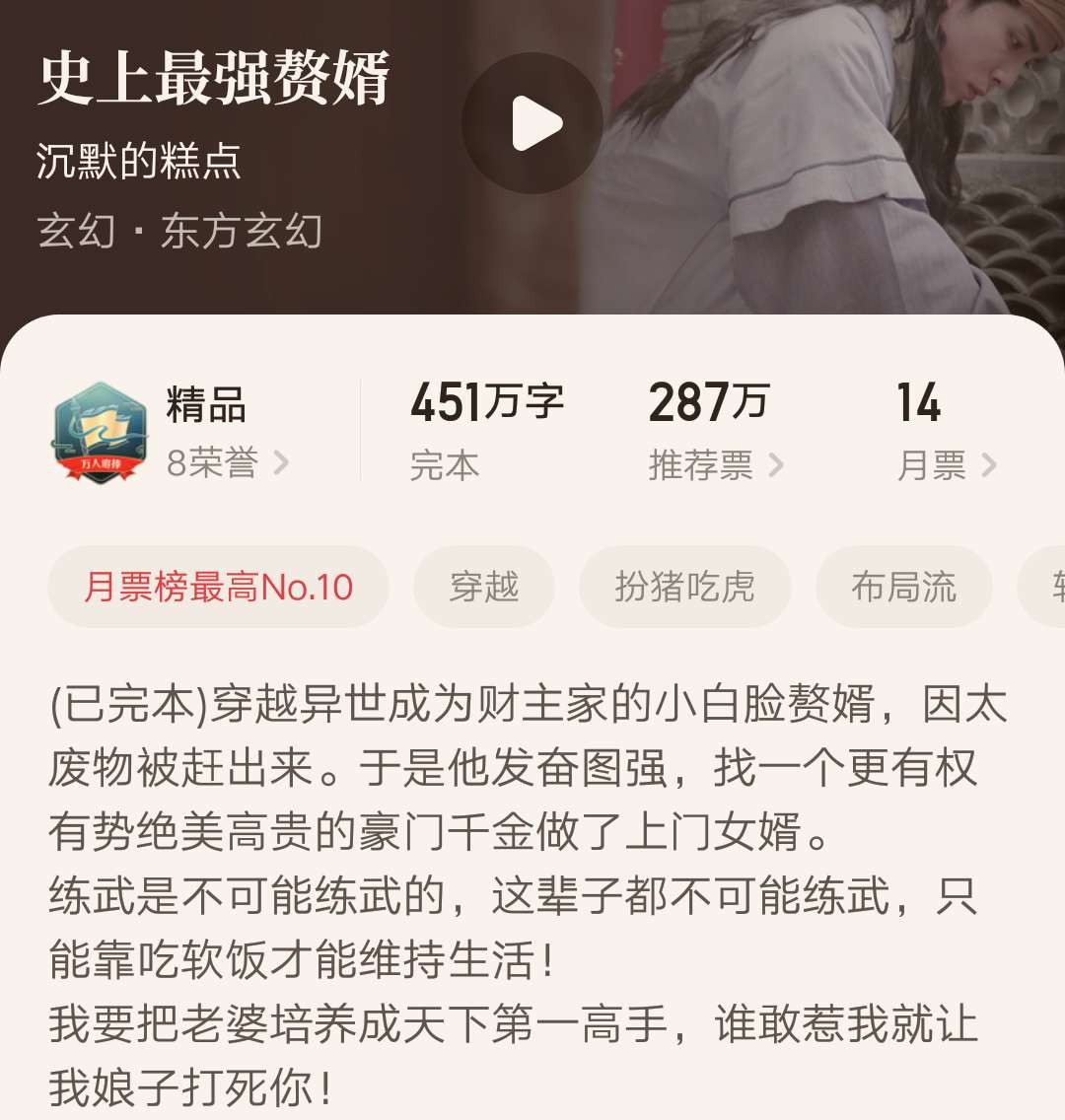The image size is (1065, 1120).
Task: Open the 玄幻·东方玄幻 category
Action: [180, 233]
